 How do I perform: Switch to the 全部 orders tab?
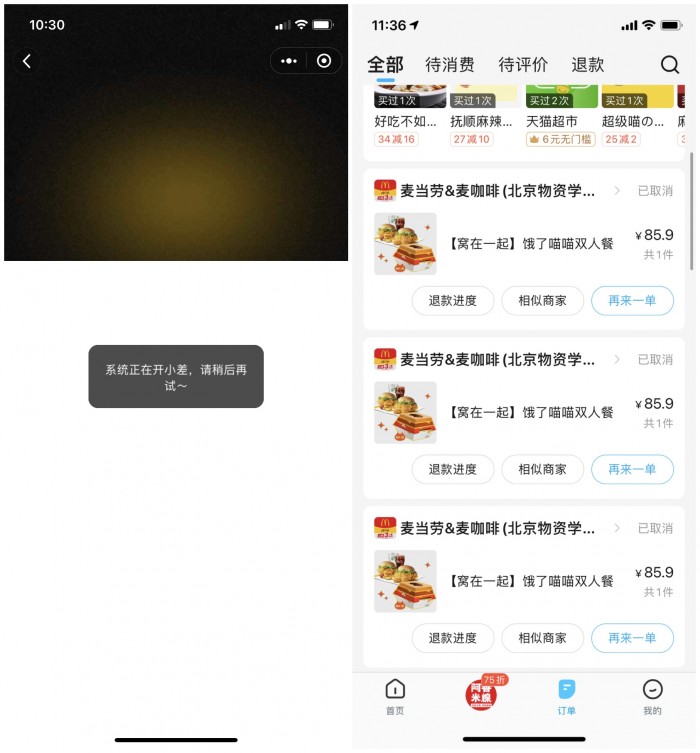click(x=385, y=65)
